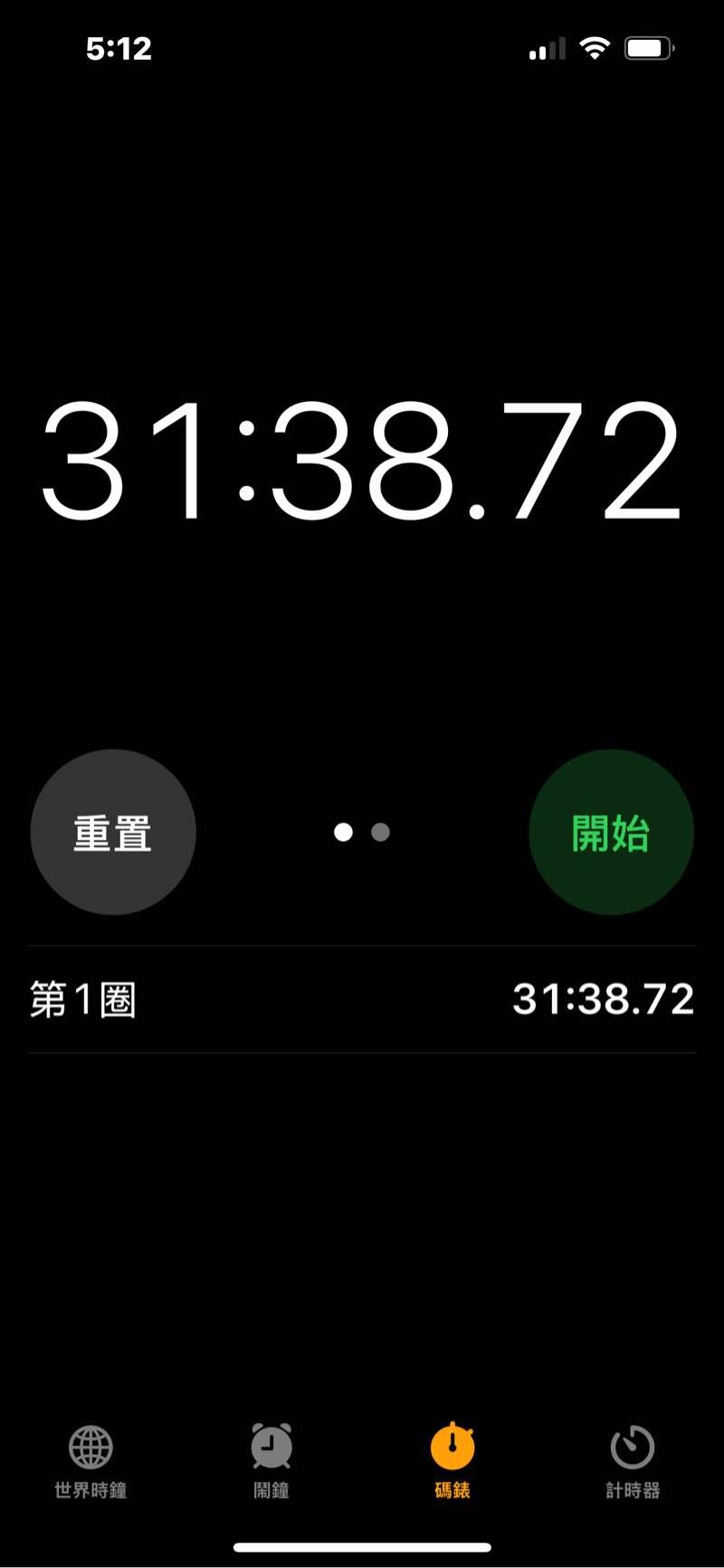This screenshot has height=1568, width=724.
Task: Switch to the 世界時鐘 tab
Action: tap(90, 1461)
